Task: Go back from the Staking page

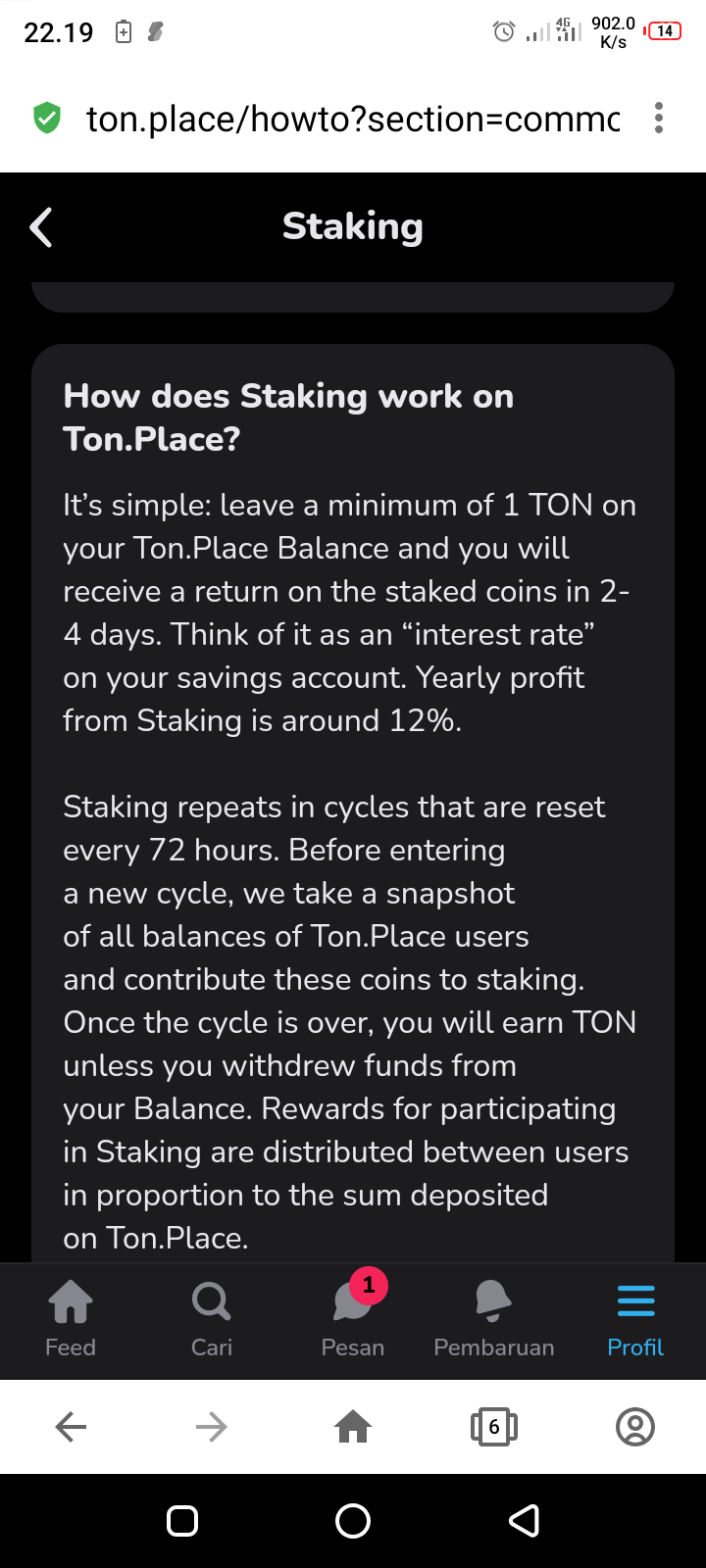Action: pyautogui.click(x=41, y=227)
